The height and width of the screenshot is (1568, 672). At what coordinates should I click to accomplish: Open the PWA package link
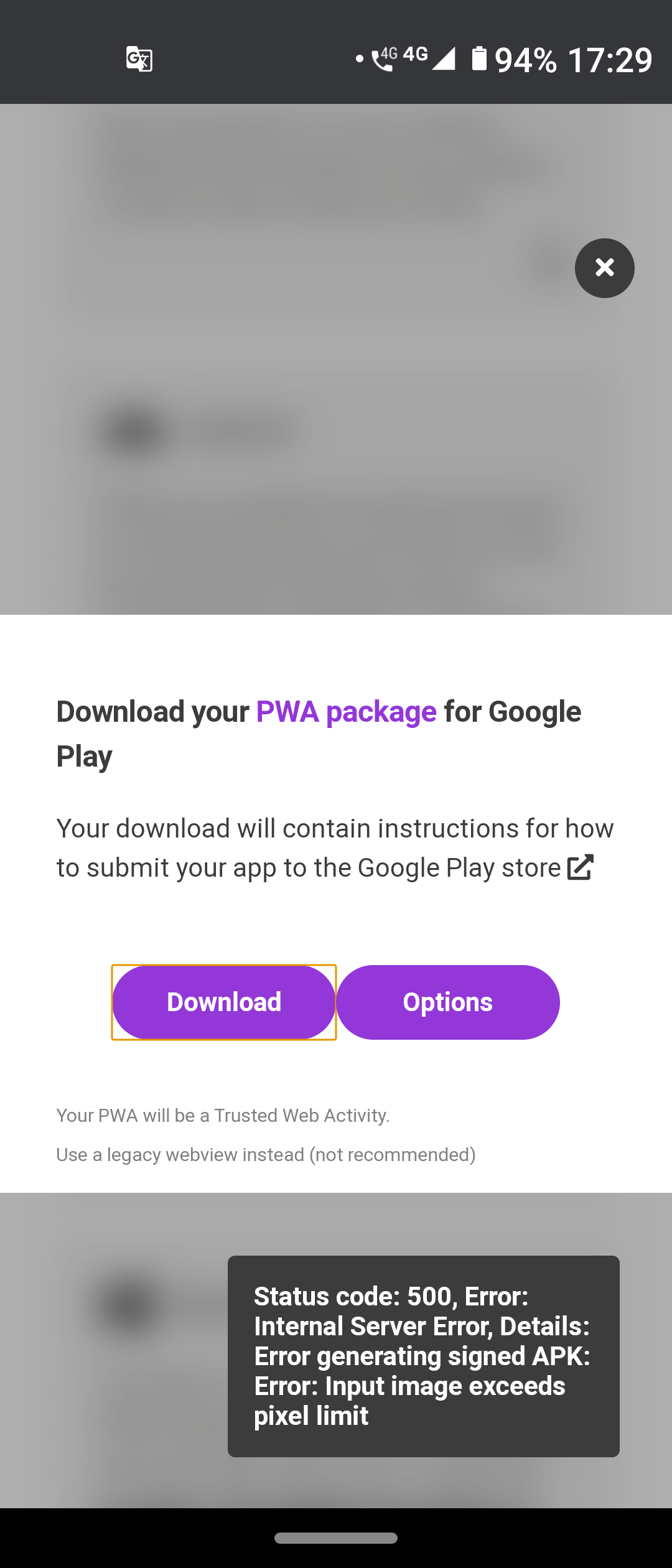click(346, 711)
